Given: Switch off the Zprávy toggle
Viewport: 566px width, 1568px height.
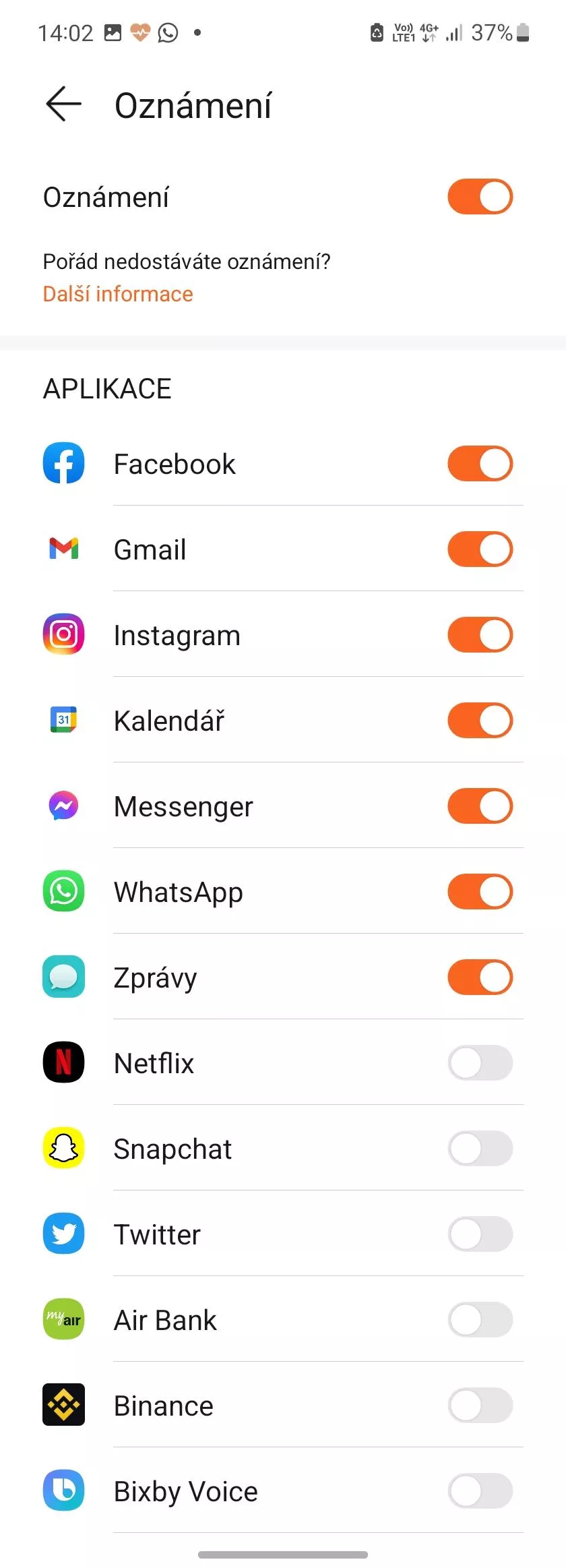Looking at the screenshot, I should point(480,977).
